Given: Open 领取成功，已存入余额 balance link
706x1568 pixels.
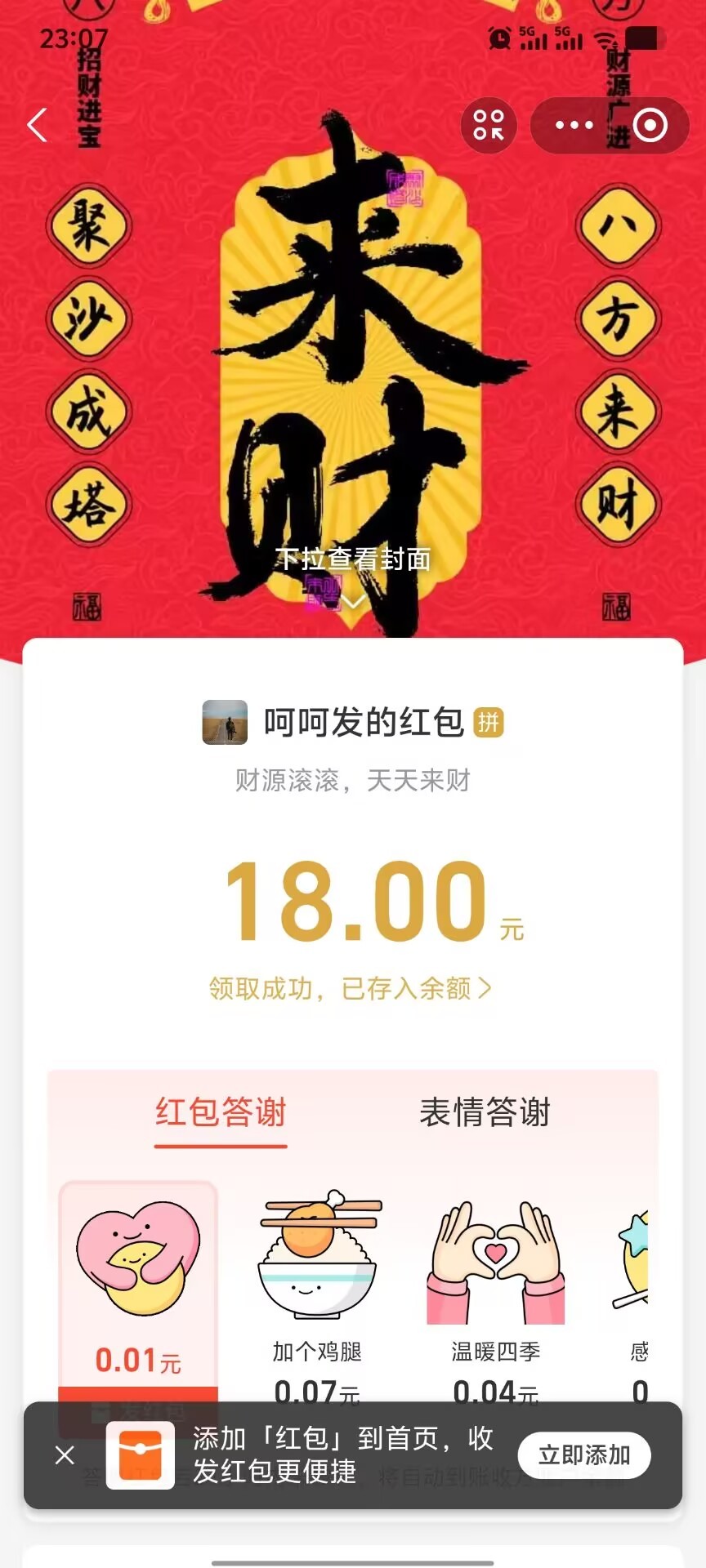Looking at the screenshot, I should tap(351, 988).
